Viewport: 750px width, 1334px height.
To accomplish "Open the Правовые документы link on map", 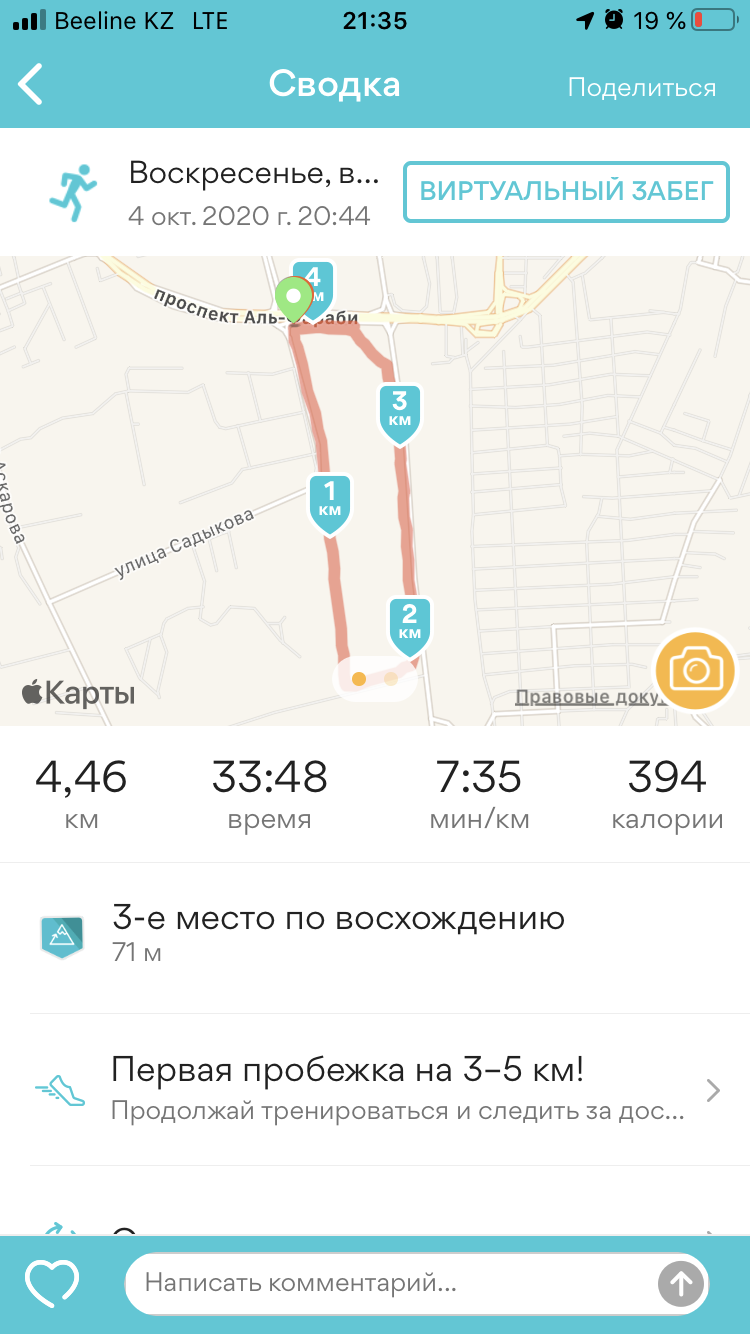I will pos(587,697).
